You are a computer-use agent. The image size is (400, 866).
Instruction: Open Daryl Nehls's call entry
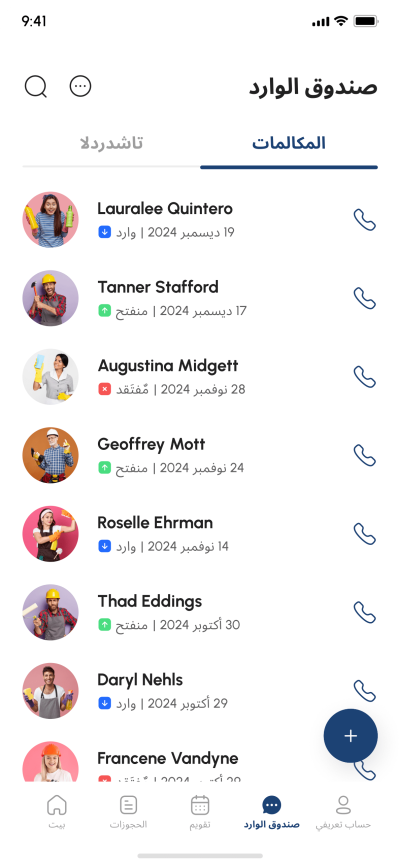pyautogui.click(x=200, y=690)
